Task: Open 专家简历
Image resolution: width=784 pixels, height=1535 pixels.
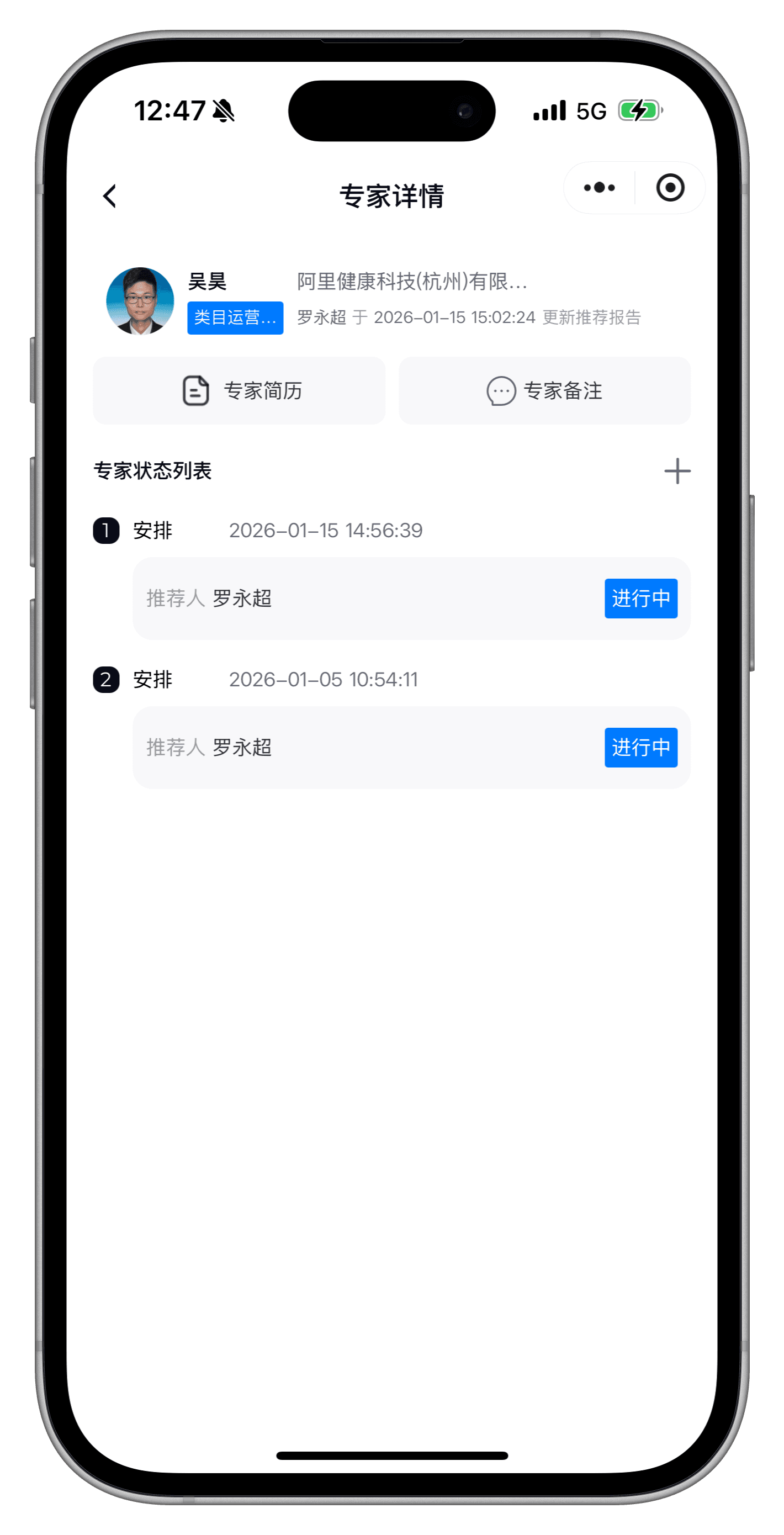Action: [239, 391]
